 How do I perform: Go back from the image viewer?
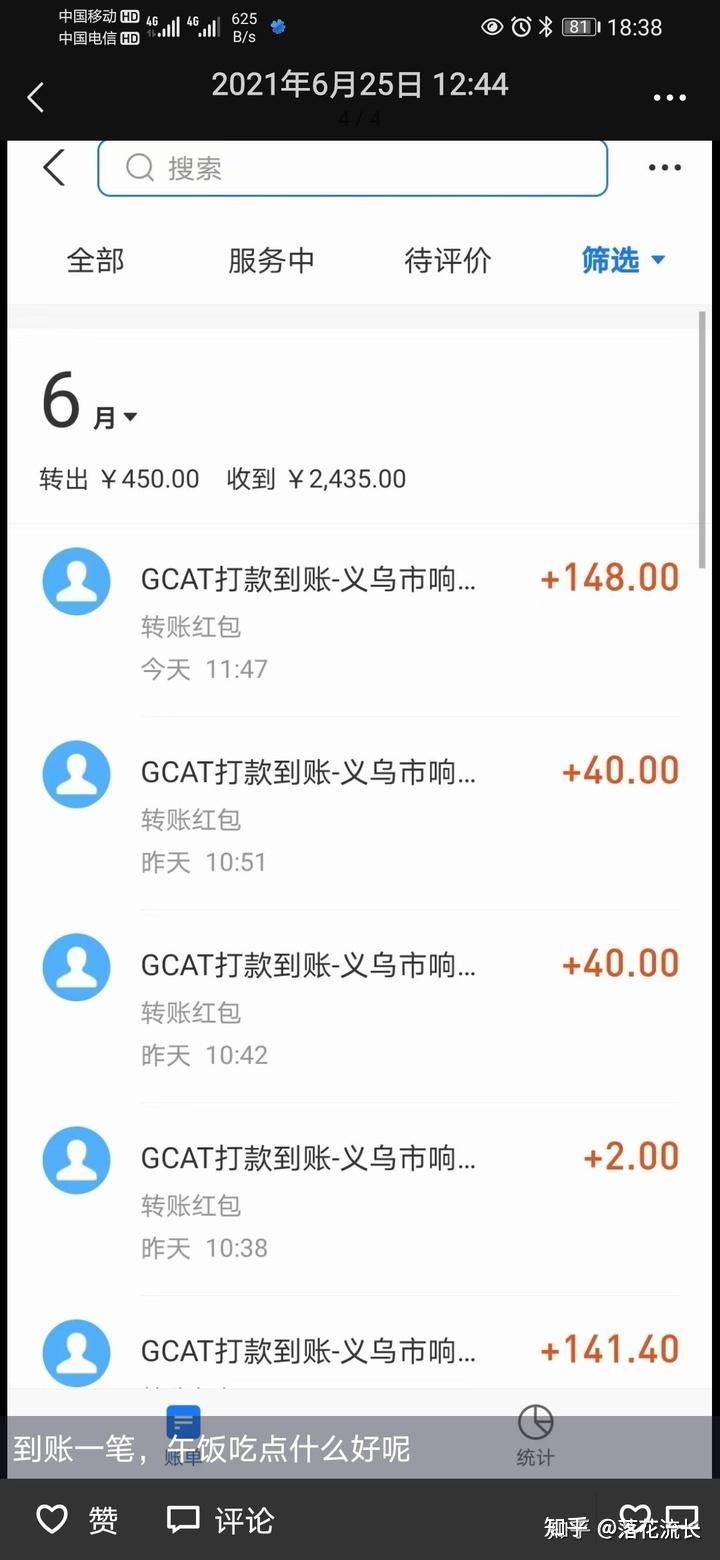pyautogui.click(x=36, y=98)
